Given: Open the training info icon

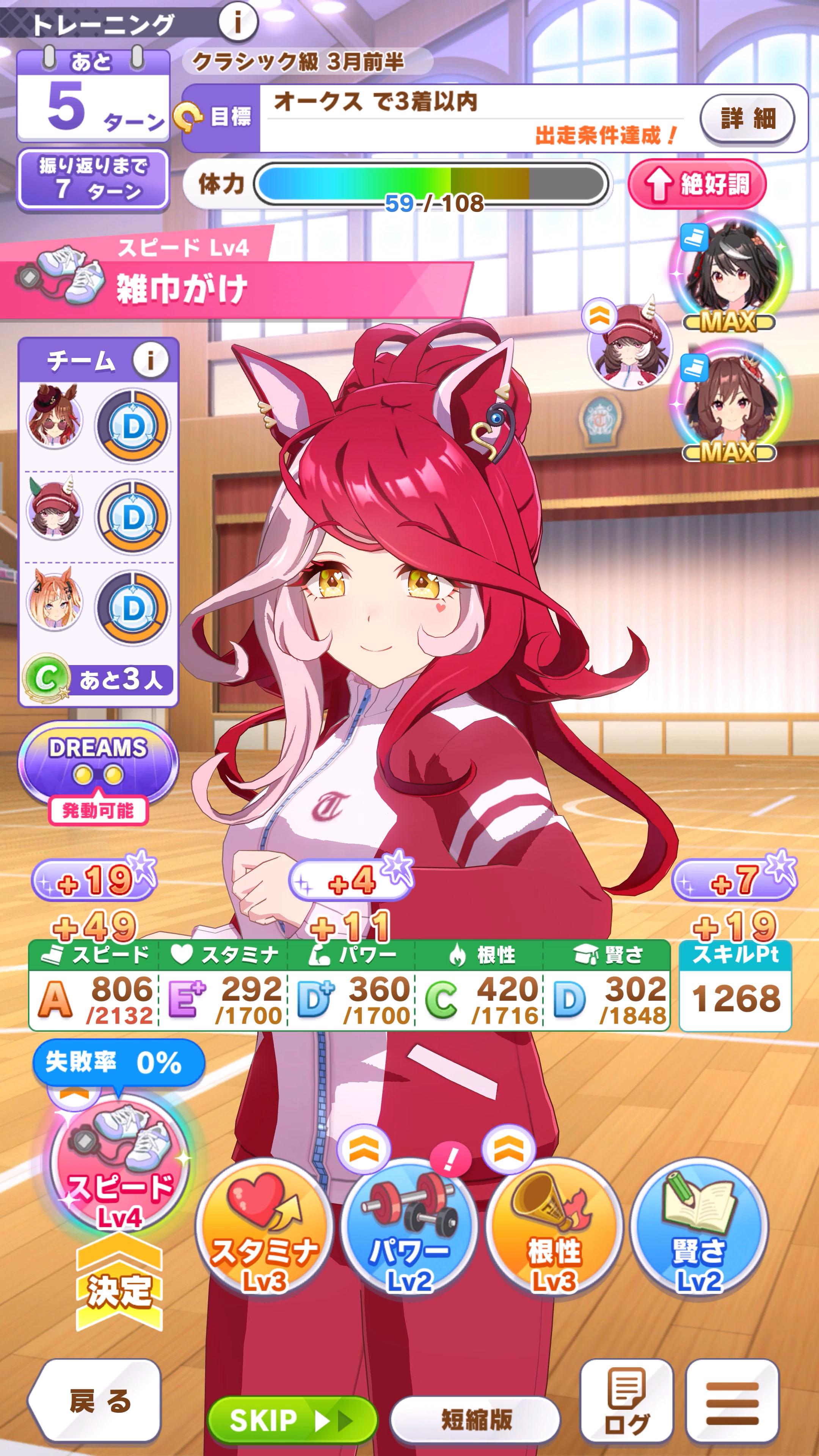Looking at the screenshot, I should tap(237, 23).
